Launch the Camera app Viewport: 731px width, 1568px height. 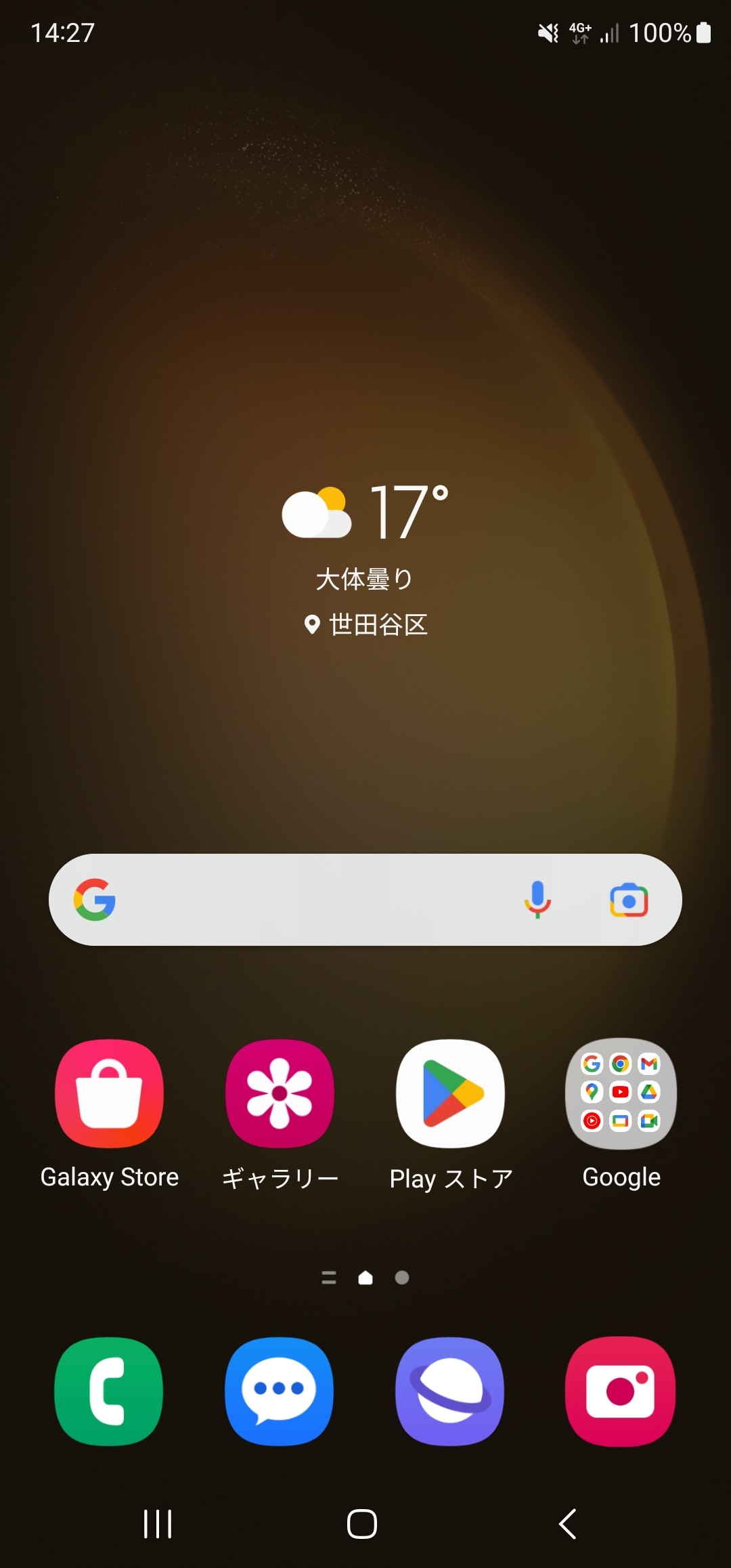[x=621, y=1391]
